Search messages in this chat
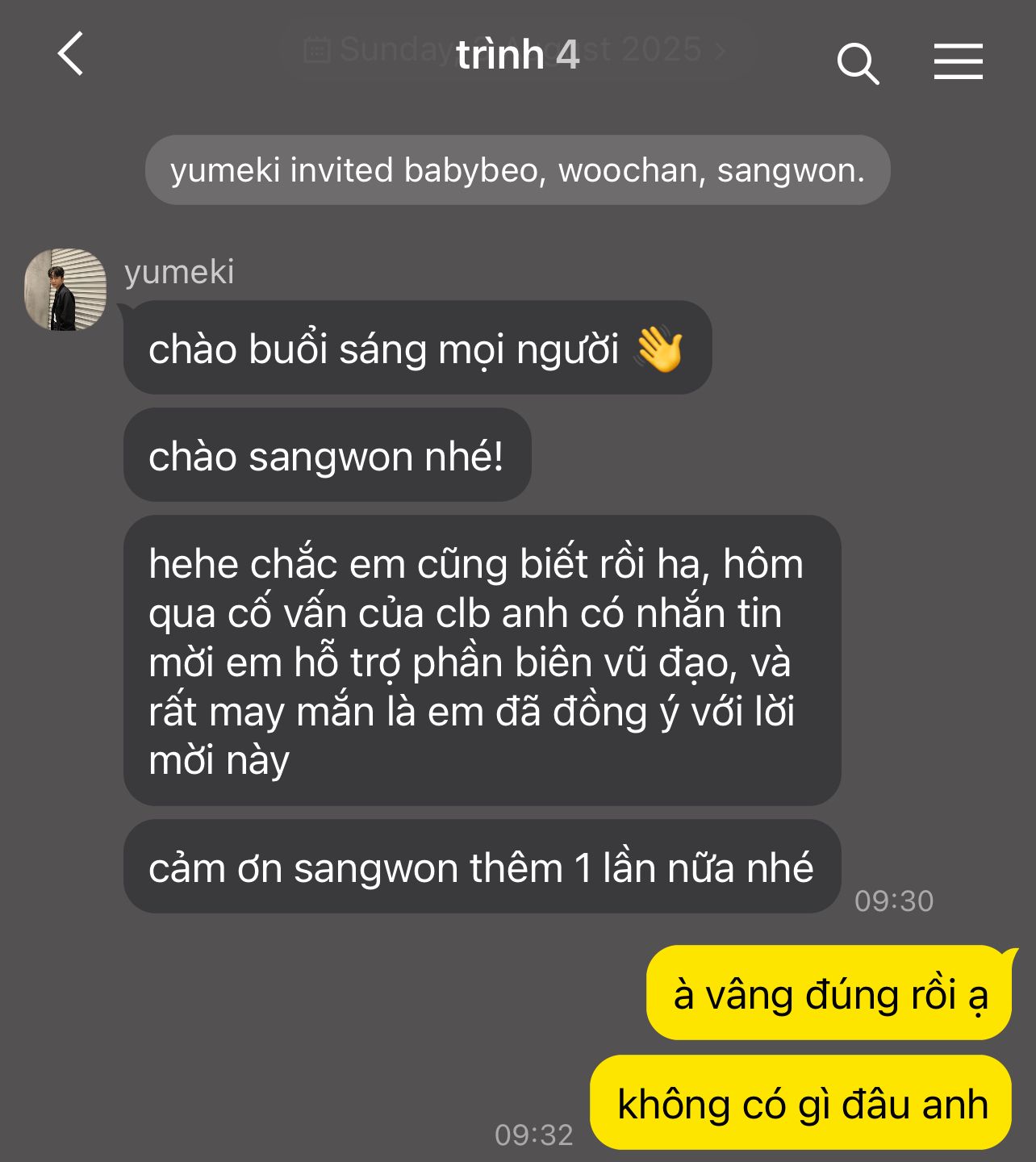The height and width of the screenshot is (1162, 1036). (857, 63)
